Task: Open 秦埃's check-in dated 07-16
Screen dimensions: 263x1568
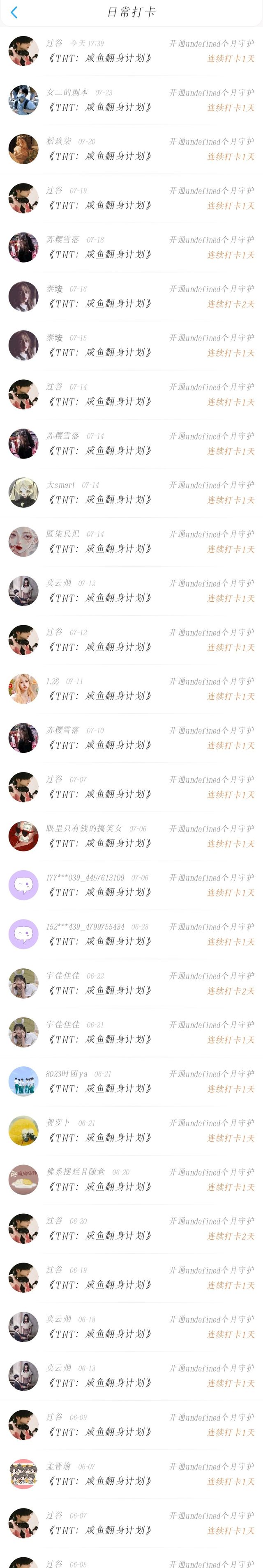Action: pyautogui.click(x=131, y=296)
